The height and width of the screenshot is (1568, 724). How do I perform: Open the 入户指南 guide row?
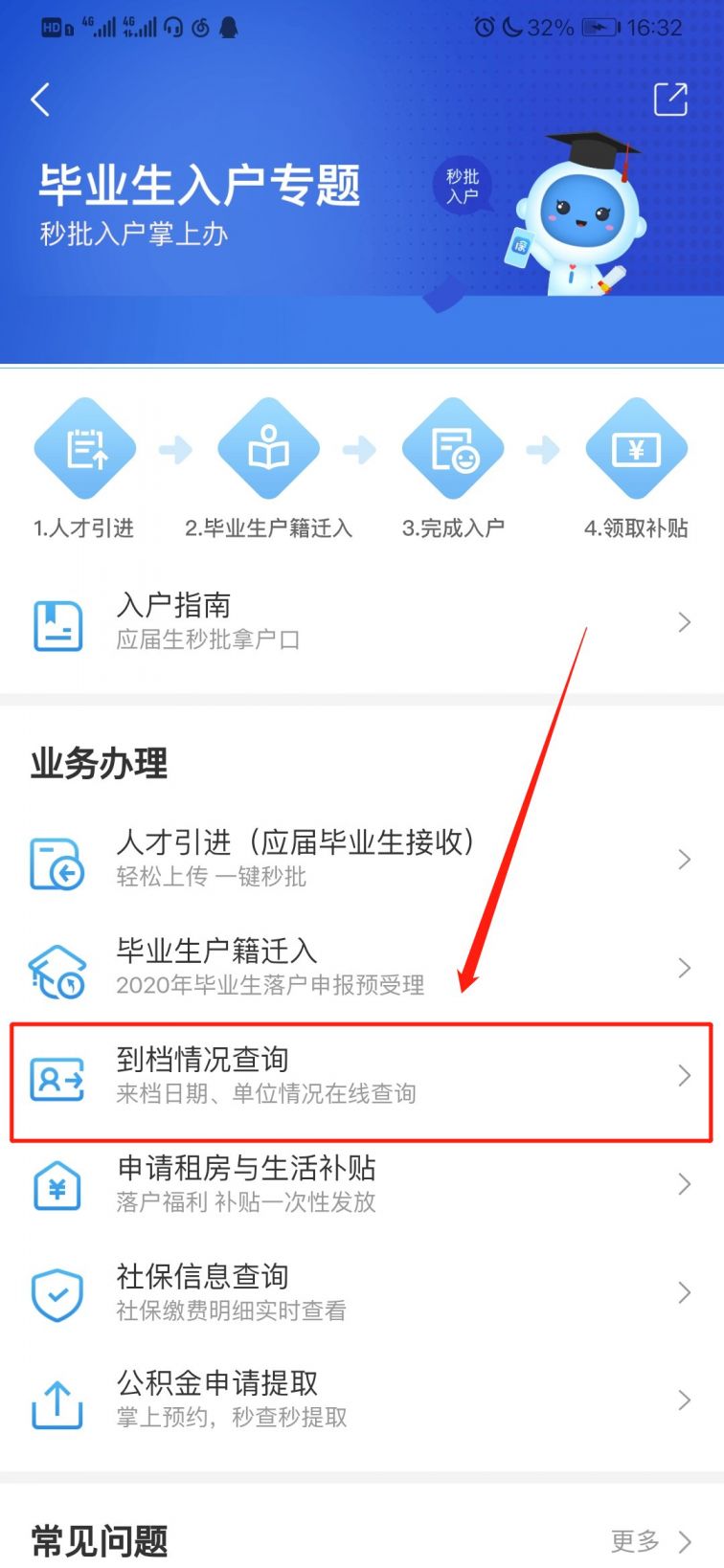point(362,622)
